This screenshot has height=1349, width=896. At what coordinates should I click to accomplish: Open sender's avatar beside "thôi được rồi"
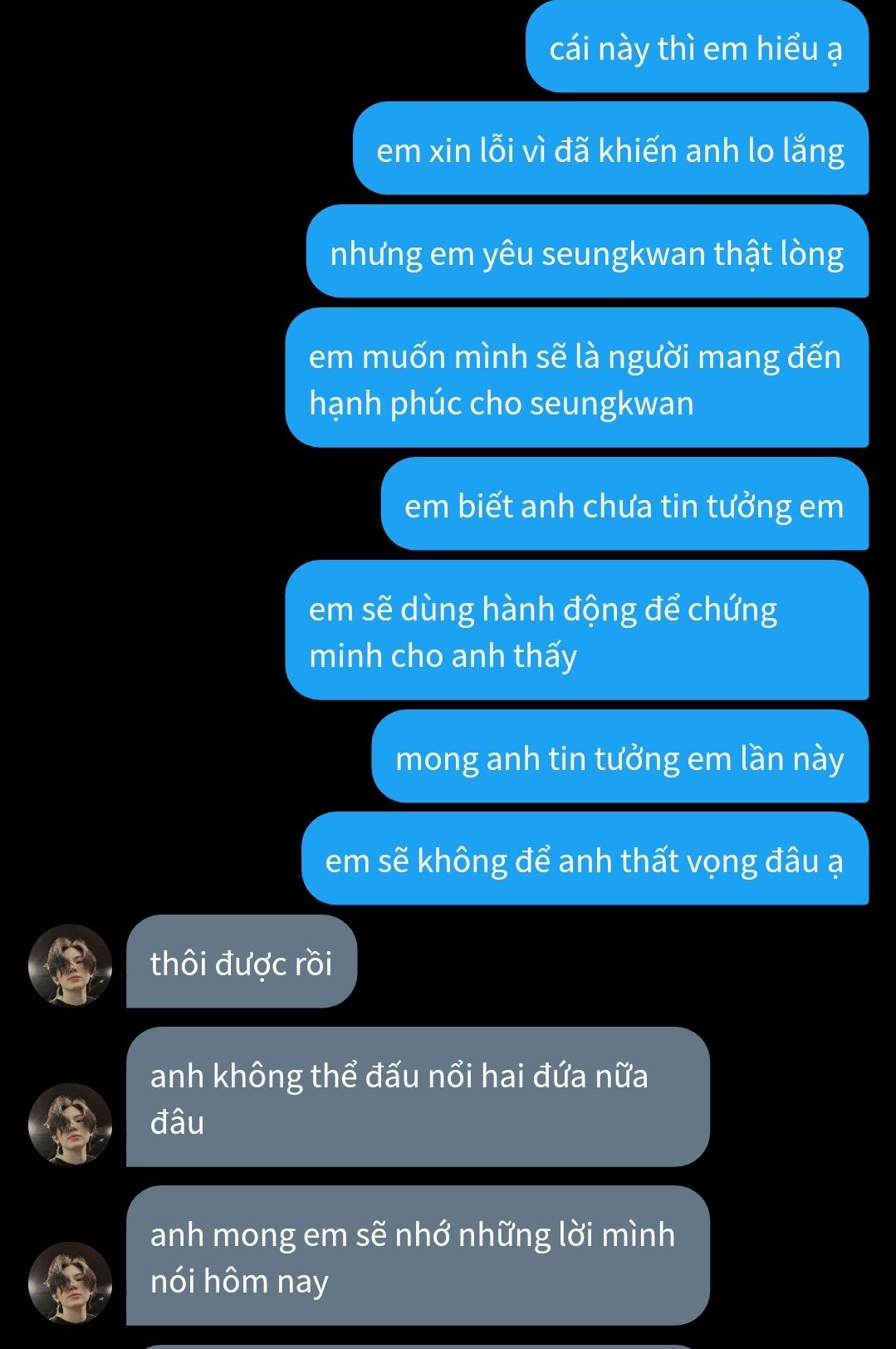pos(70,964)
